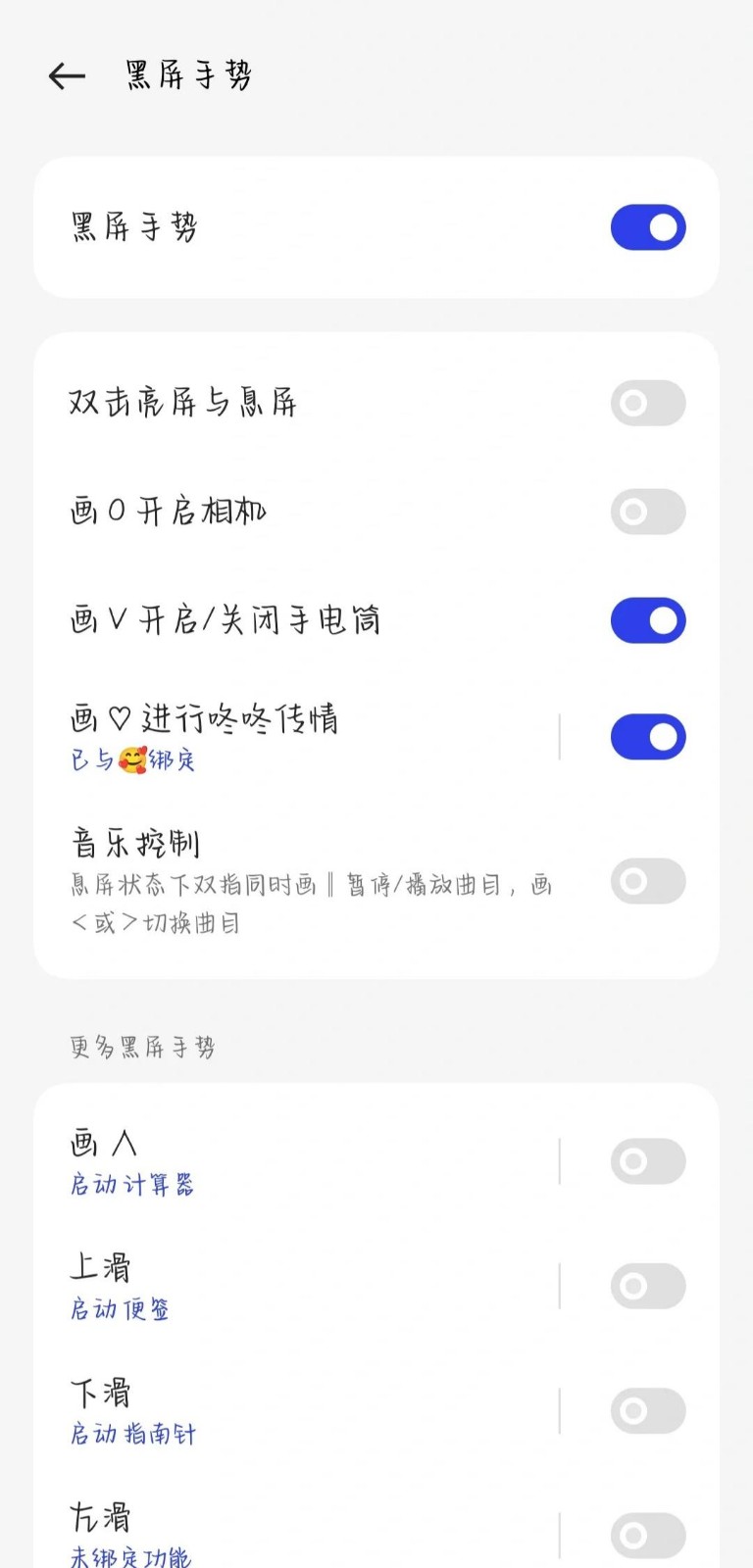This screenshot has height=1568, width=753.
Task: Open the 启动便签 link under 上滑
Action: coord(118,1308)
